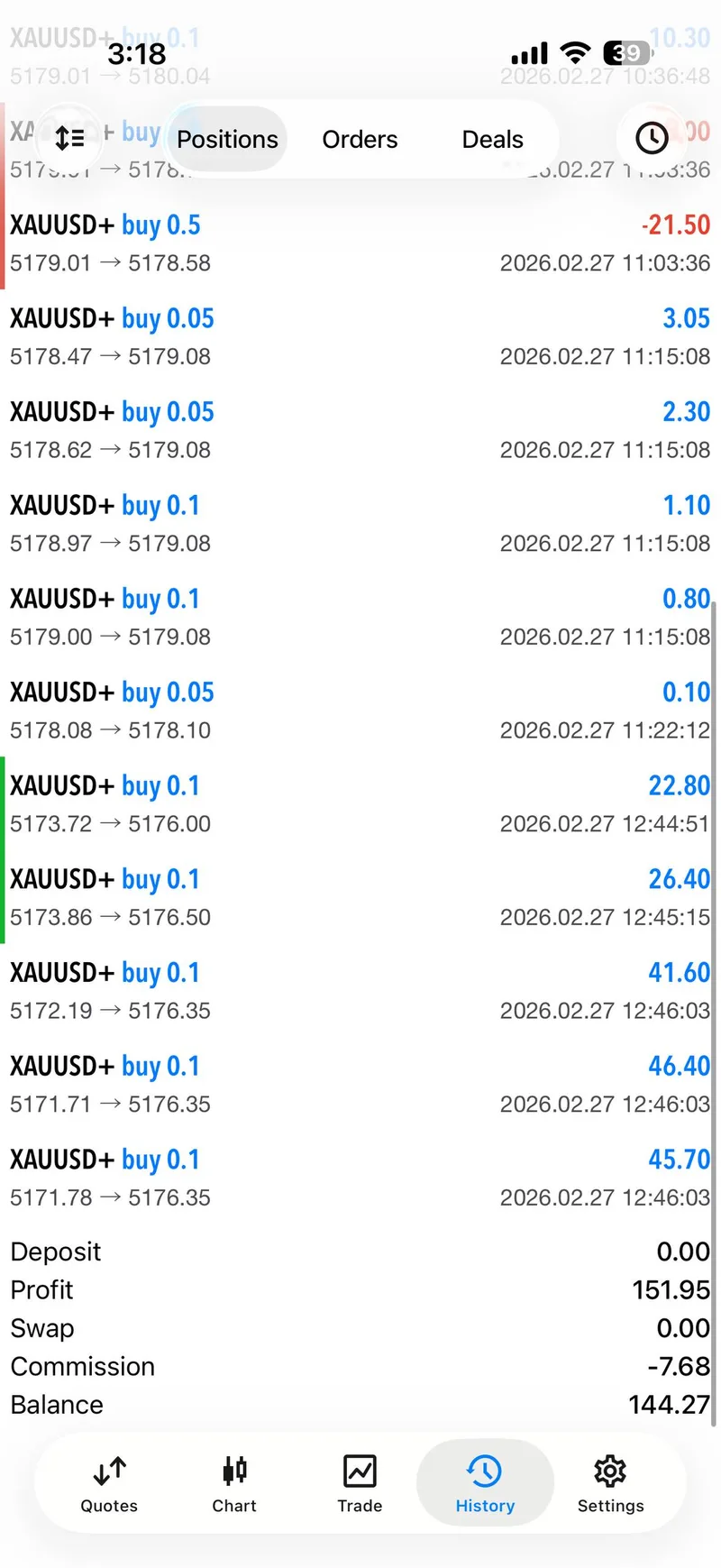This screenshot has height=1568, width=721.
Task: Tap the losing XAUUSD+ buy 0.5 trade
Action: (360, 243)
